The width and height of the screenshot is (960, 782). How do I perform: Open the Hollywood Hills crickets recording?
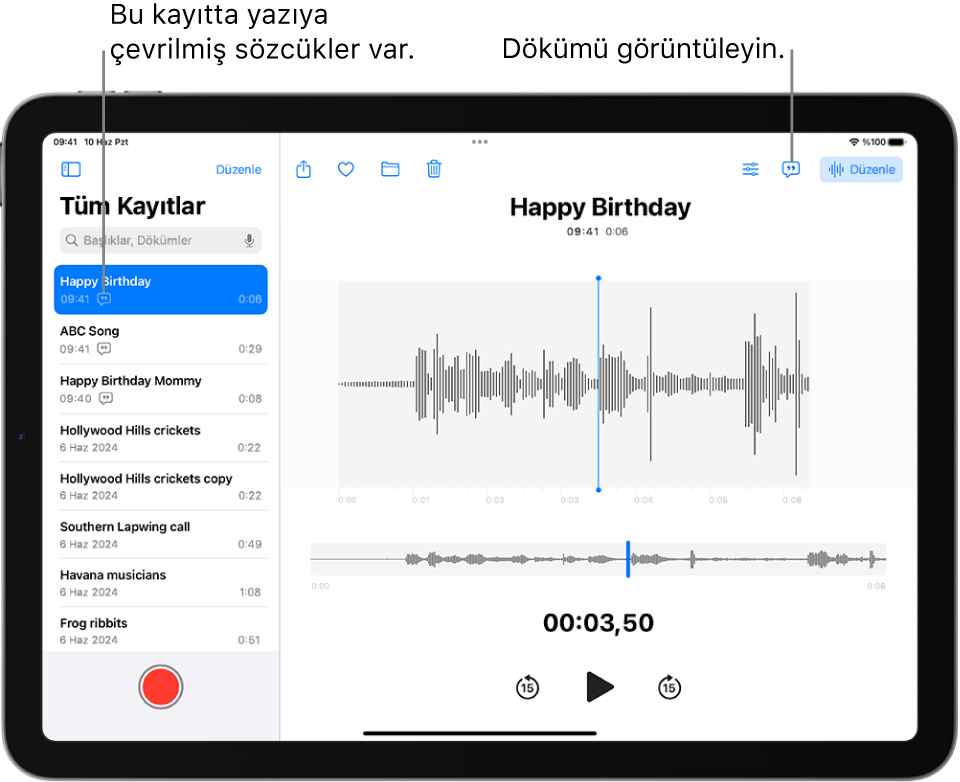(160, 438)
